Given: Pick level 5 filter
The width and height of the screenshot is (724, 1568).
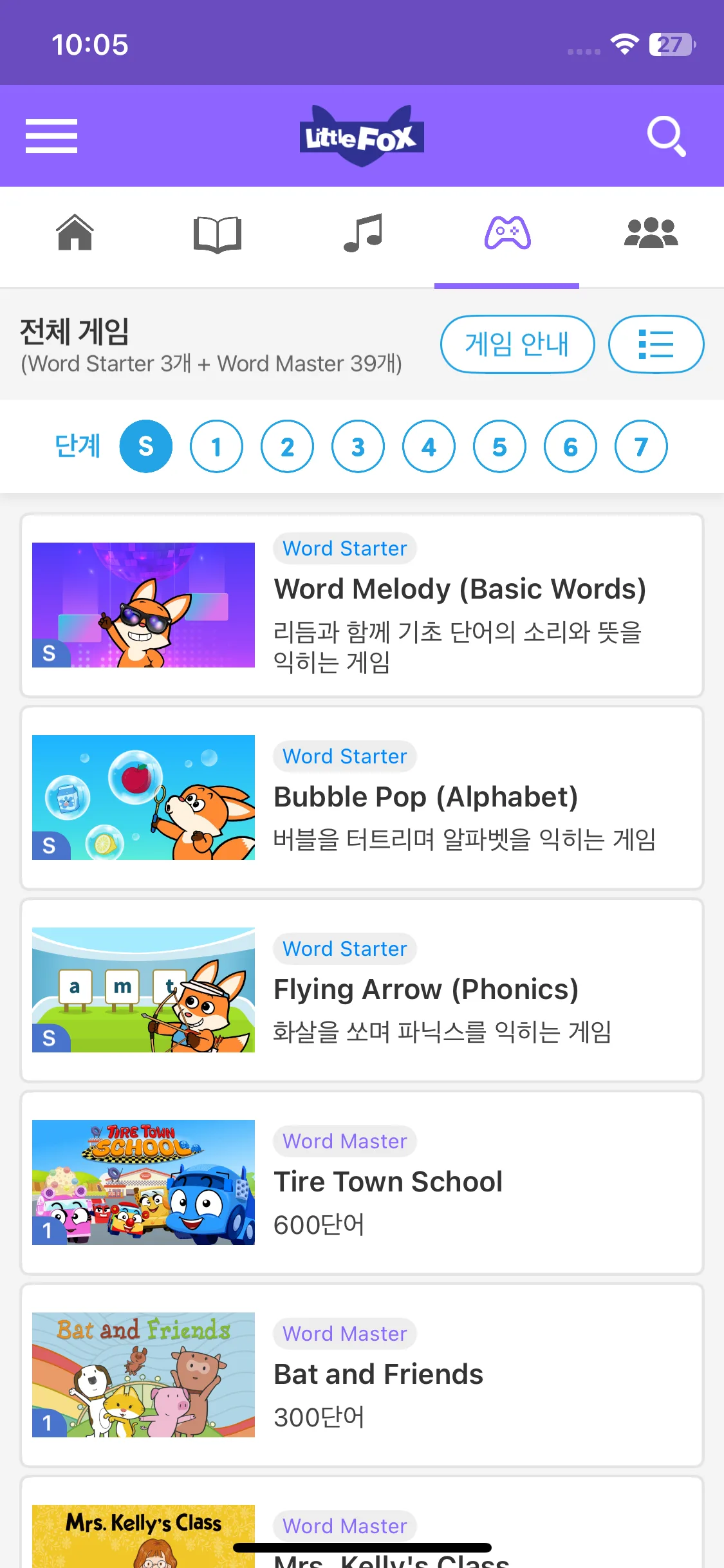Looking at the screenshot, I should tap(499, 446).
